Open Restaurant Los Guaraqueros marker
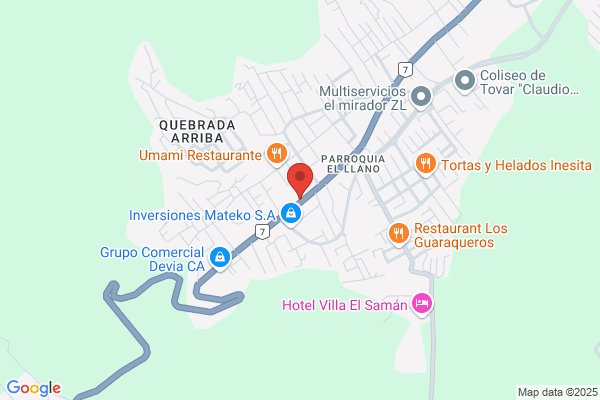This screenshot has height=400, width=600. click(399, 234)
